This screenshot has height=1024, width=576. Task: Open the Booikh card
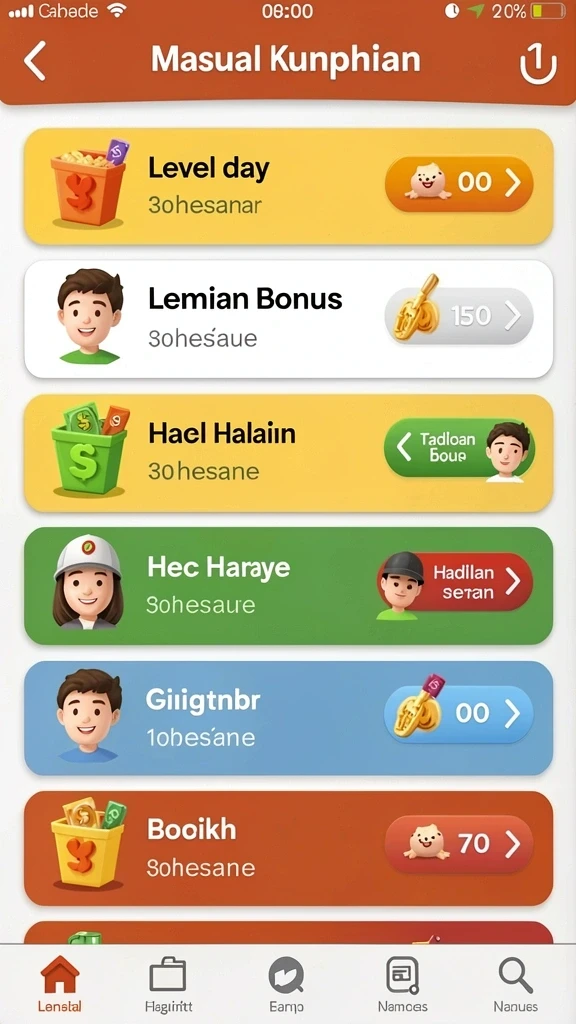point(289,848)
